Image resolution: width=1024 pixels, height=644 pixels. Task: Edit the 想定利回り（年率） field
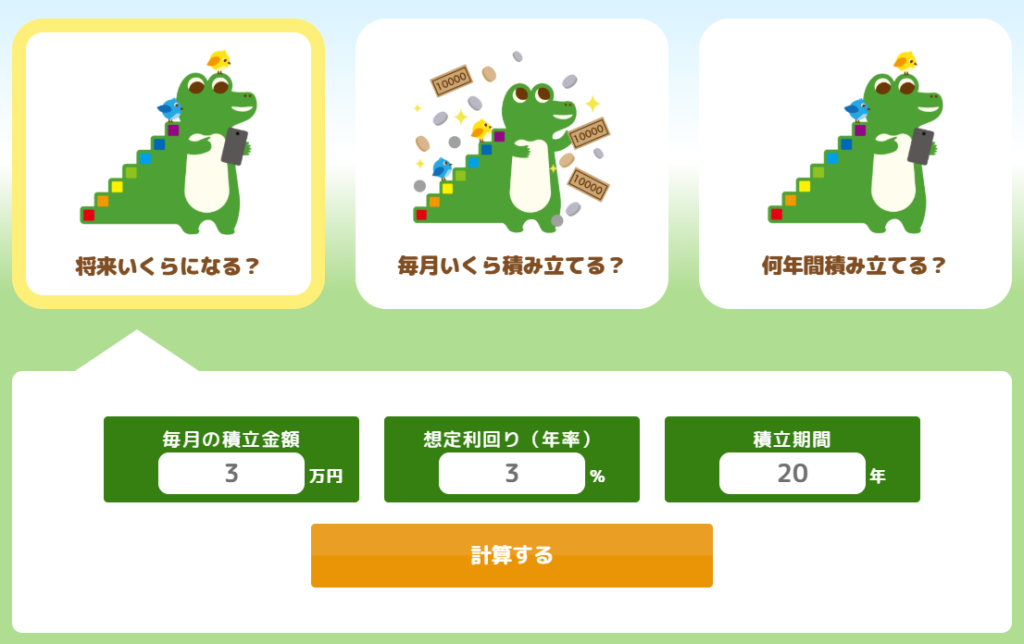coord(511,474)
